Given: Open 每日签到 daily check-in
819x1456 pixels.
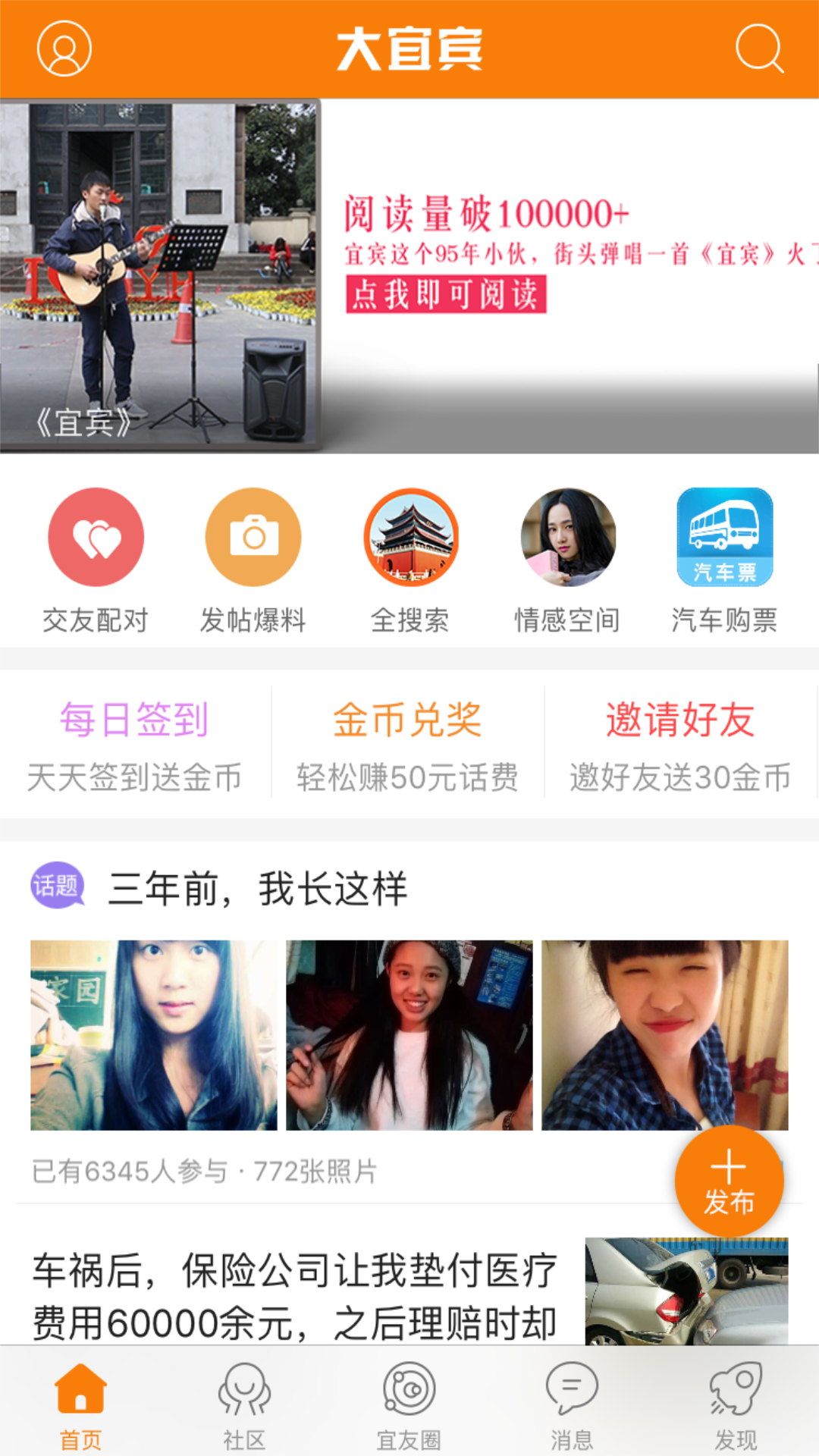Looking at the screenshot, I should (135, 743).
